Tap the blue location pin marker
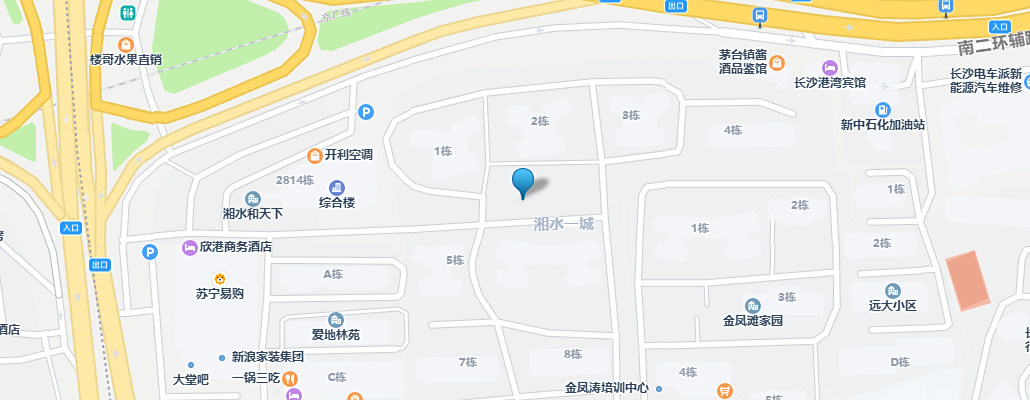 pyautogui.click(x=523, y=182)
